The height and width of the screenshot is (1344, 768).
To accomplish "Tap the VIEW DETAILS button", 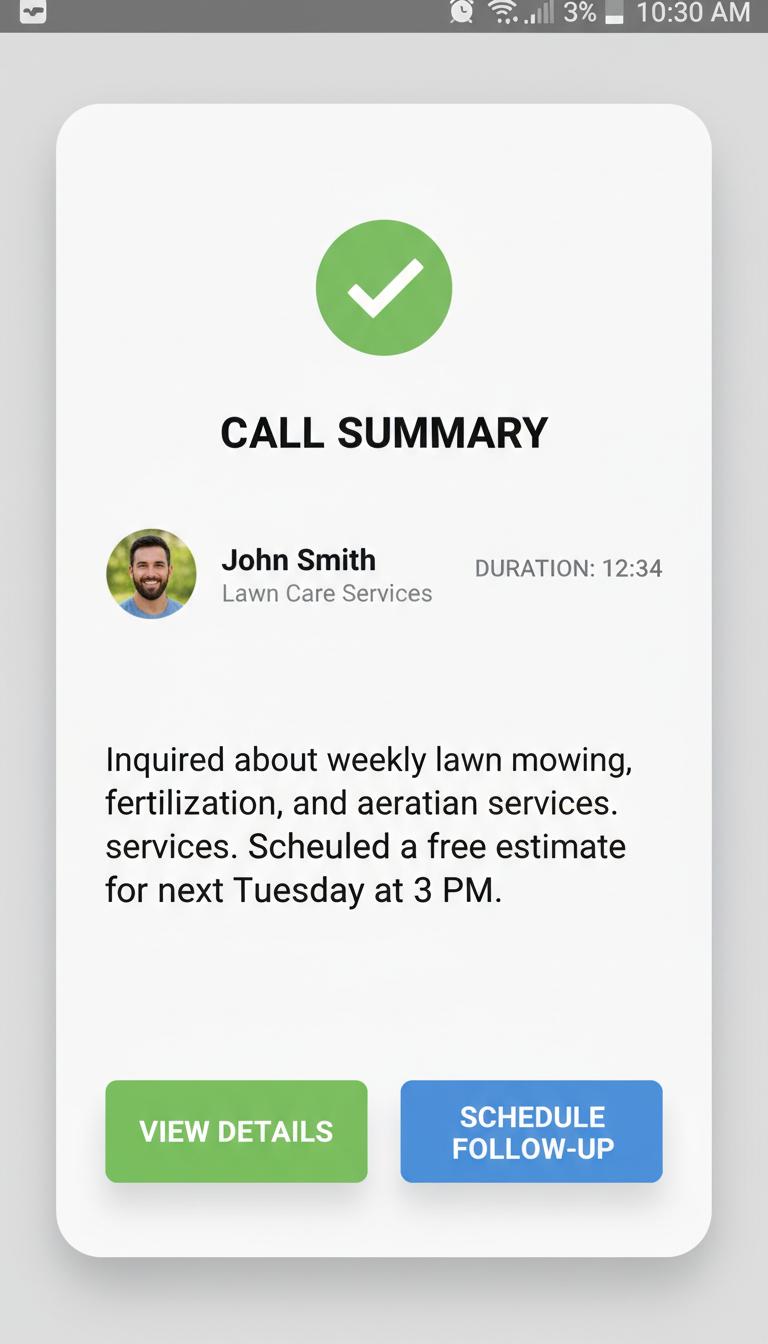I will pos(236,1131).
